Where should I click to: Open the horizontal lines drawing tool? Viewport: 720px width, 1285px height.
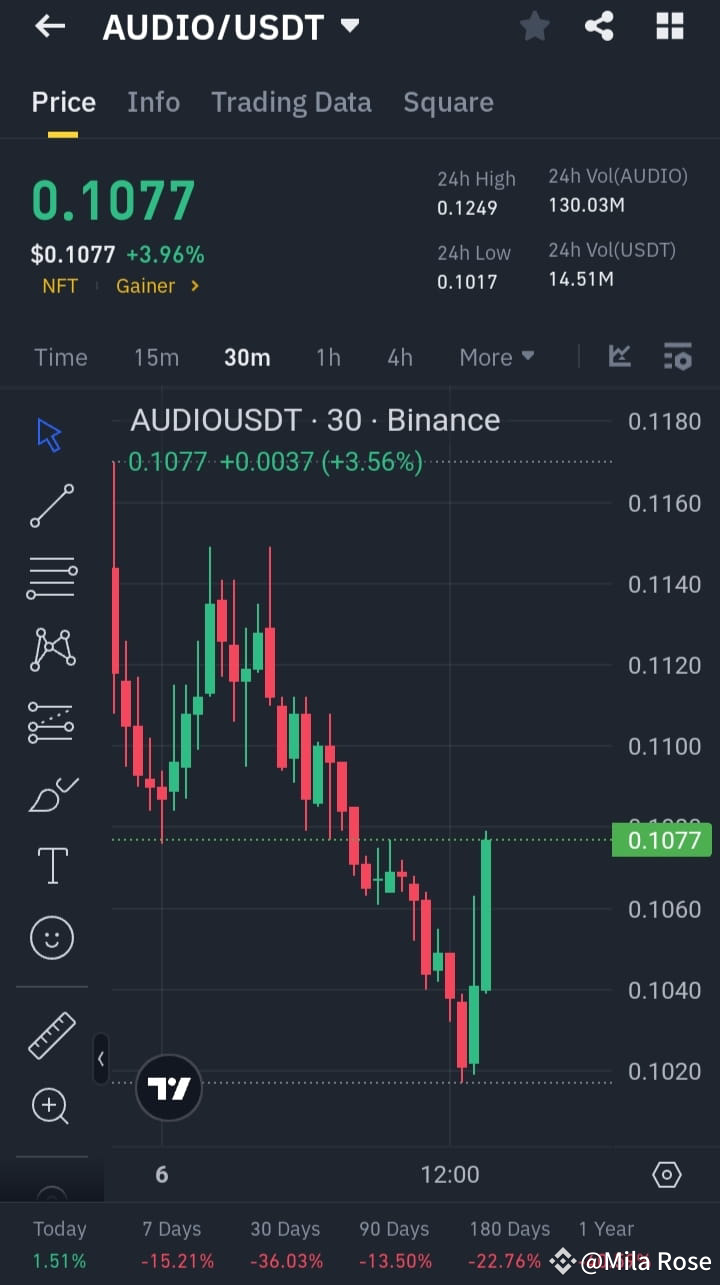[51, 577]
